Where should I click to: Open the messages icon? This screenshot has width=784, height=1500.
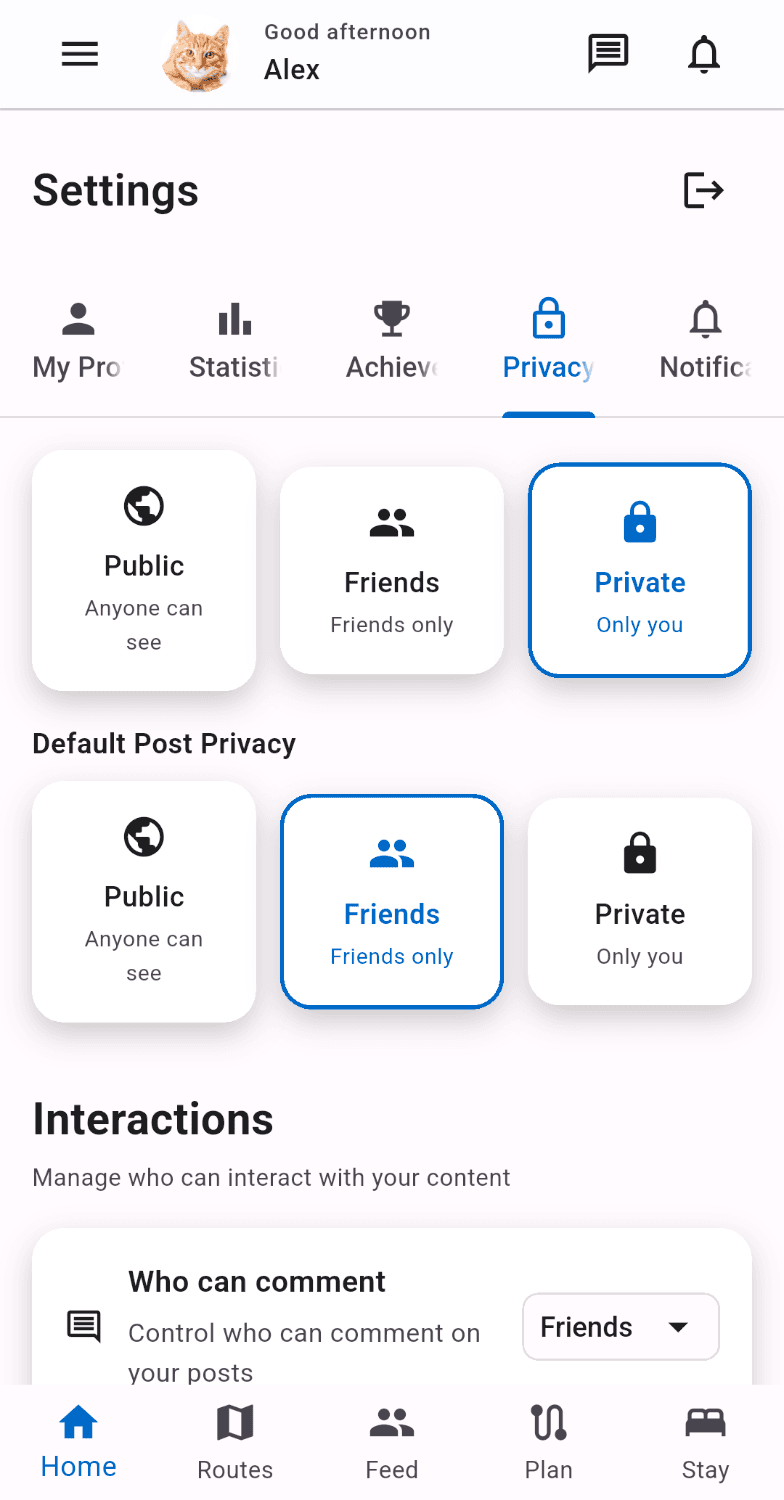pyautogui.click(x=608, y=54)
